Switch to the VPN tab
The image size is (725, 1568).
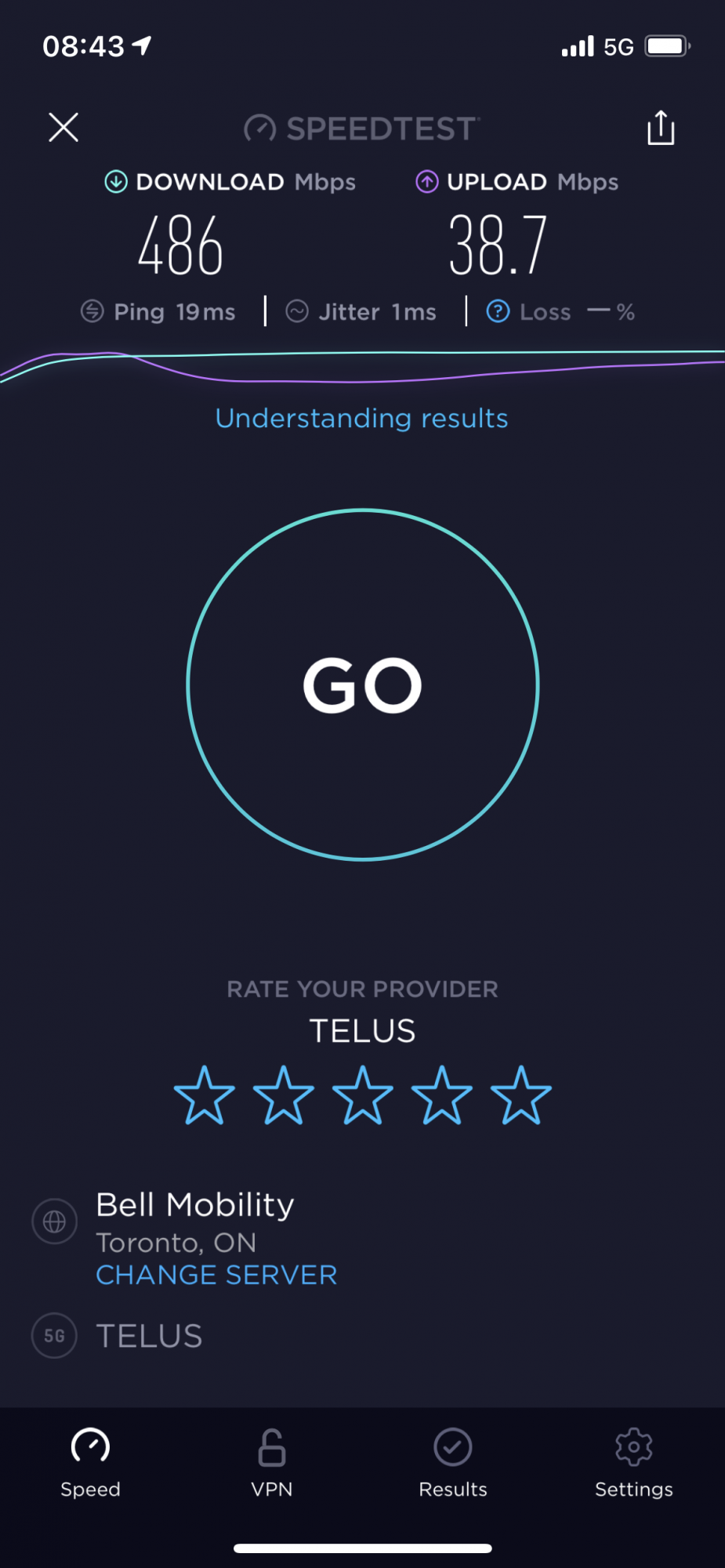tap(271, 1462)
